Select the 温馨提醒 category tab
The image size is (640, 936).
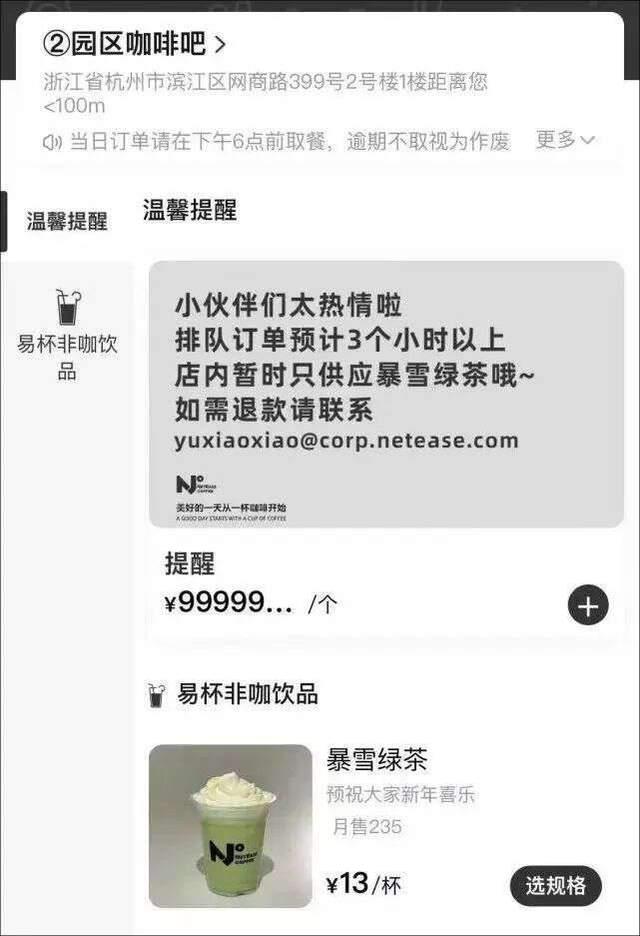coord(66,221)
